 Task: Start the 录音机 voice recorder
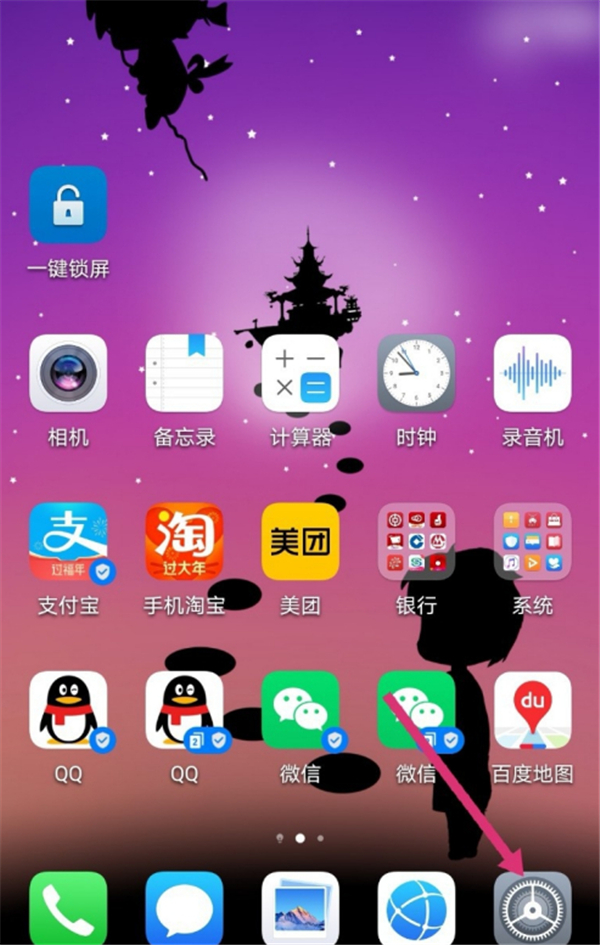532,374
